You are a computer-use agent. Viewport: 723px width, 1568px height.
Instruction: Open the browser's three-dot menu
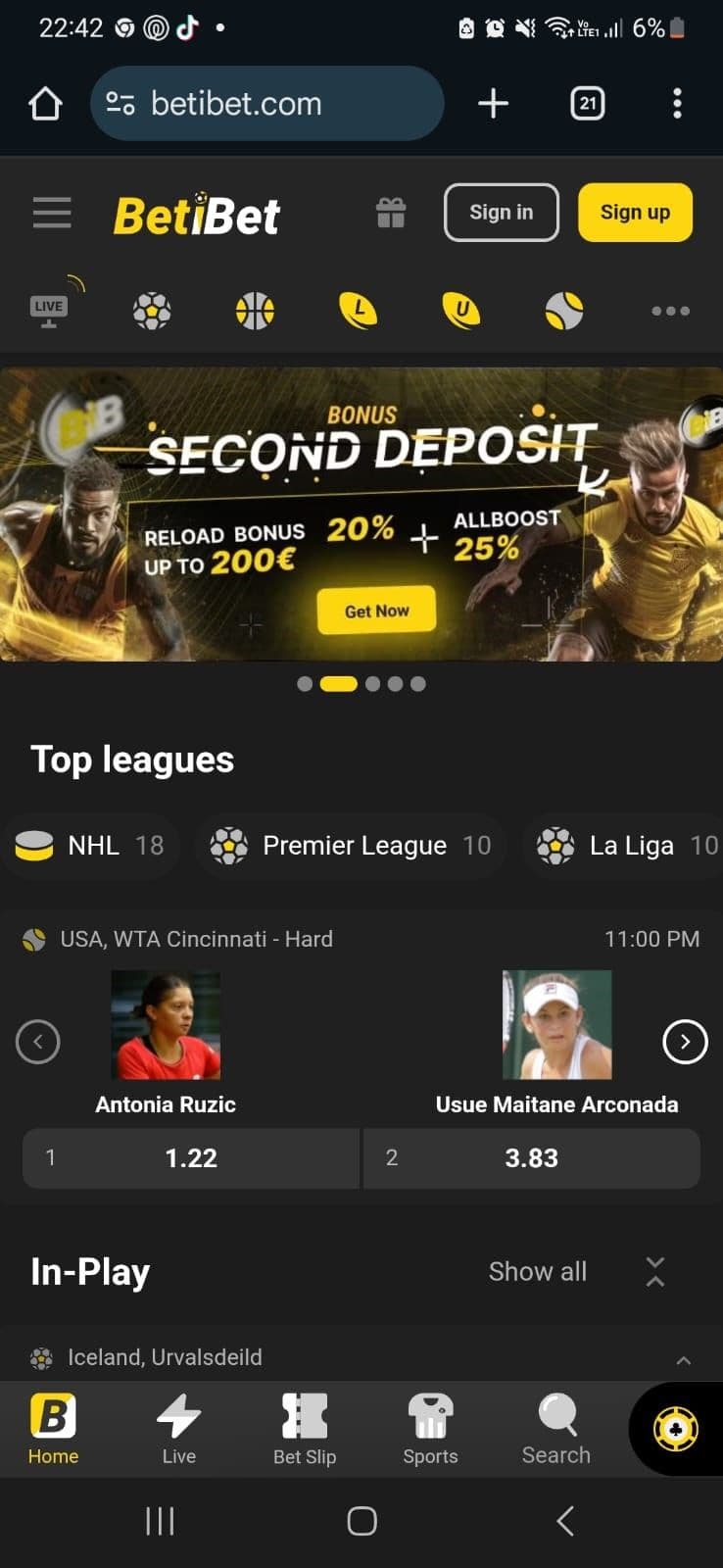[677, 103]
